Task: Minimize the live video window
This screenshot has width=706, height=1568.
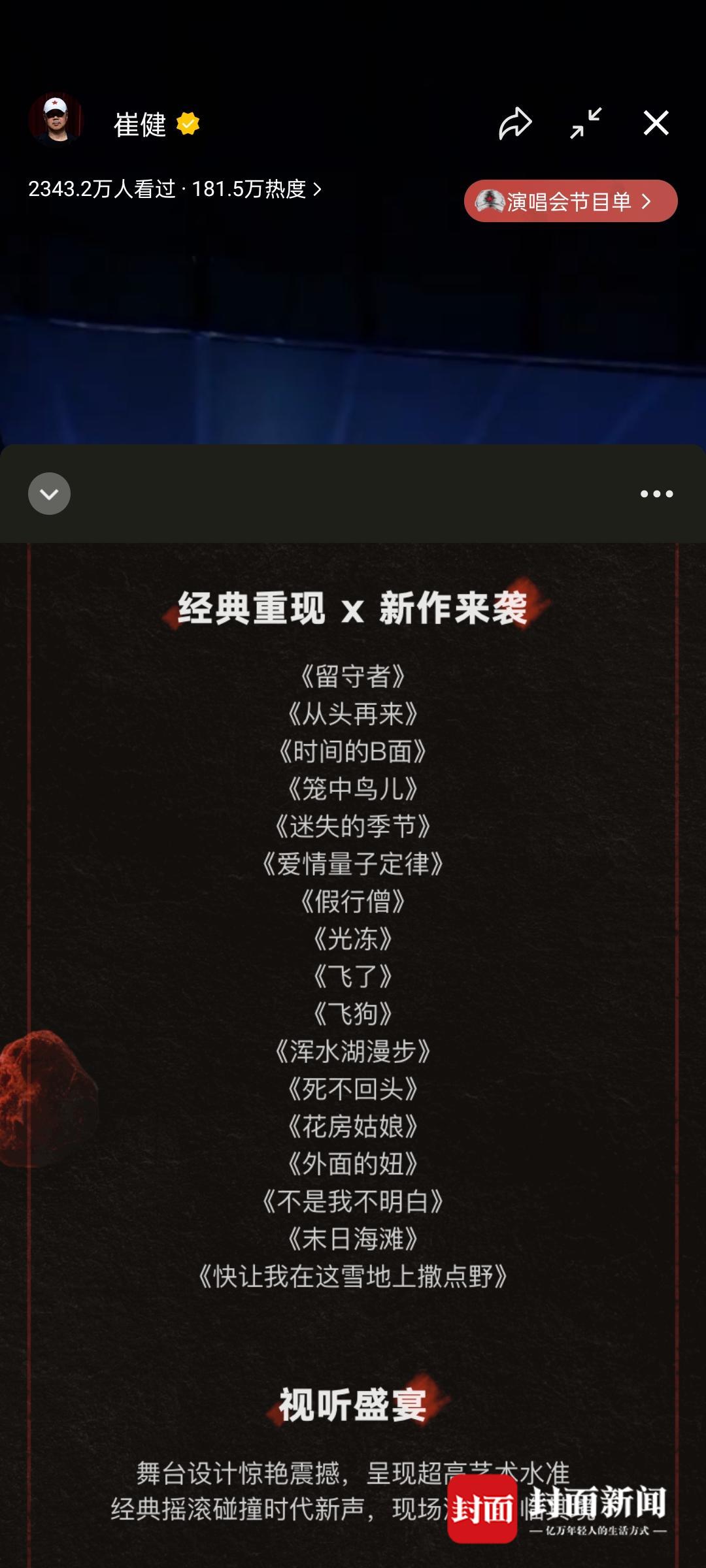Action: click(x=585, y=123)
